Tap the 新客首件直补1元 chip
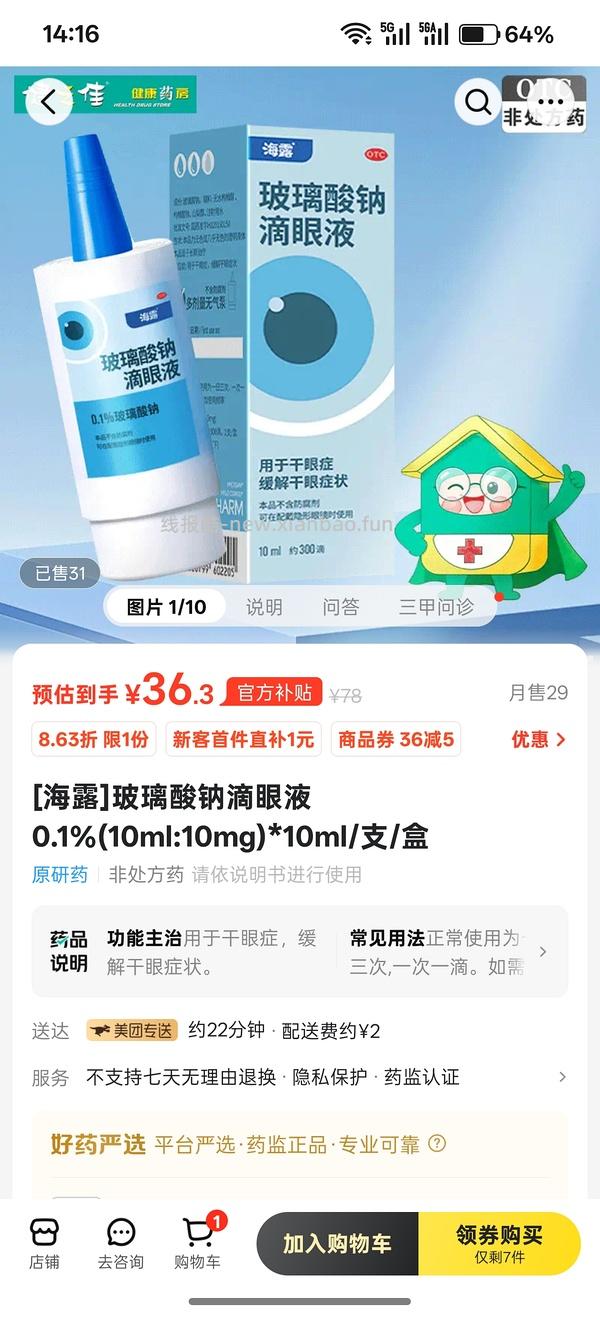The image size is (600, 1318). pyautogui.click(x=243, y=739)
